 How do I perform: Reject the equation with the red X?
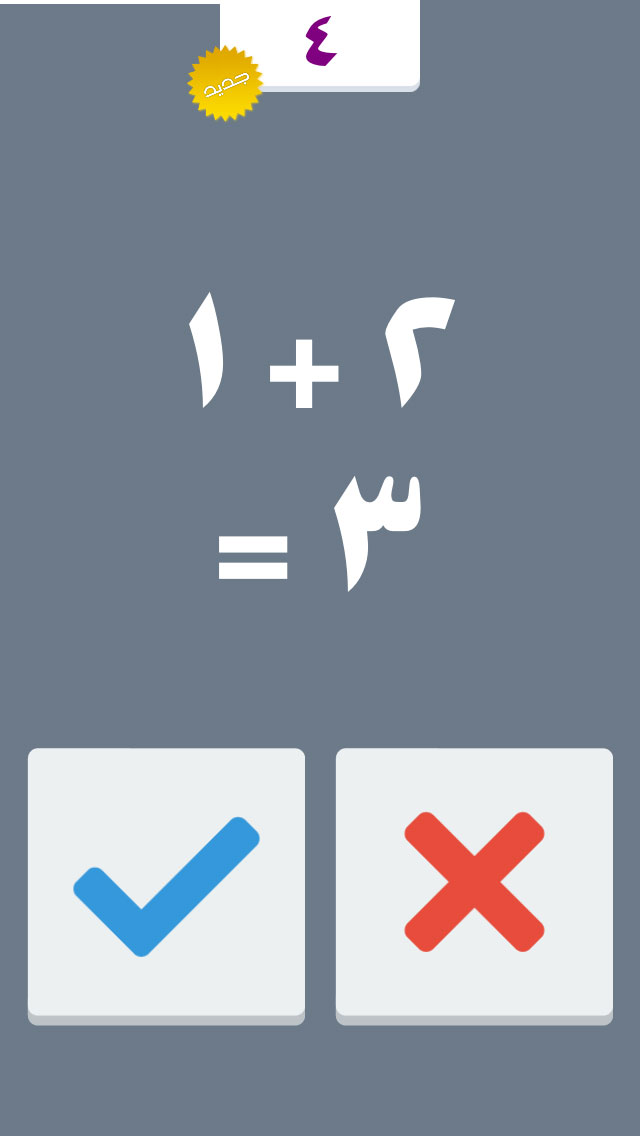(474, 884)
